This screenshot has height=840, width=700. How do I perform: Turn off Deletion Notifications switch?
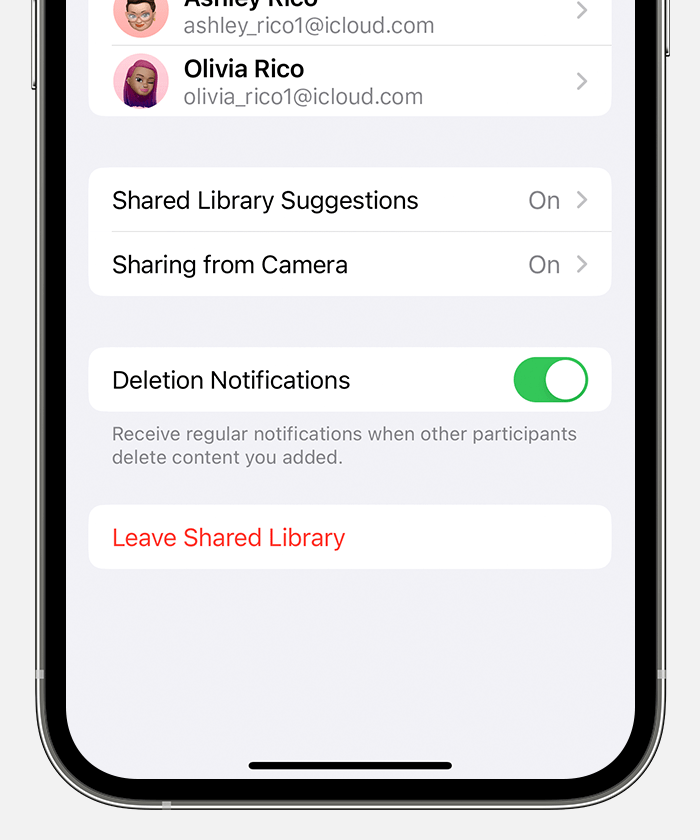tap(550, 380)
